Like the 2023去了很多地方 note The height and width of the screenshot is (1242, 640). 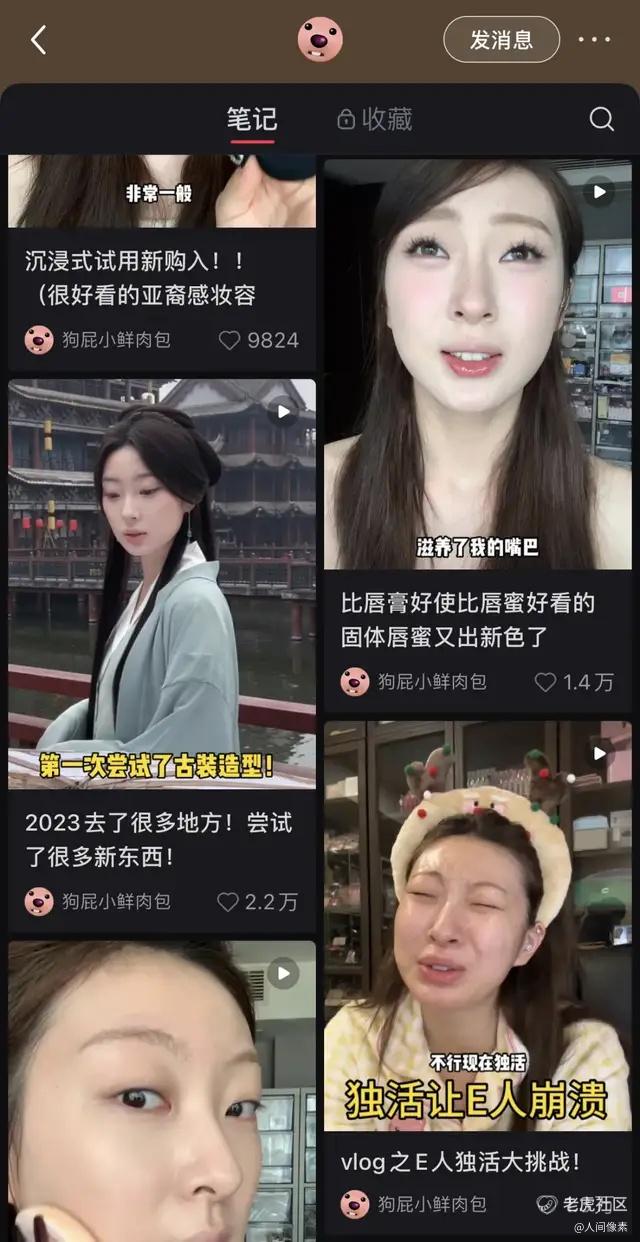pos(230,901)
